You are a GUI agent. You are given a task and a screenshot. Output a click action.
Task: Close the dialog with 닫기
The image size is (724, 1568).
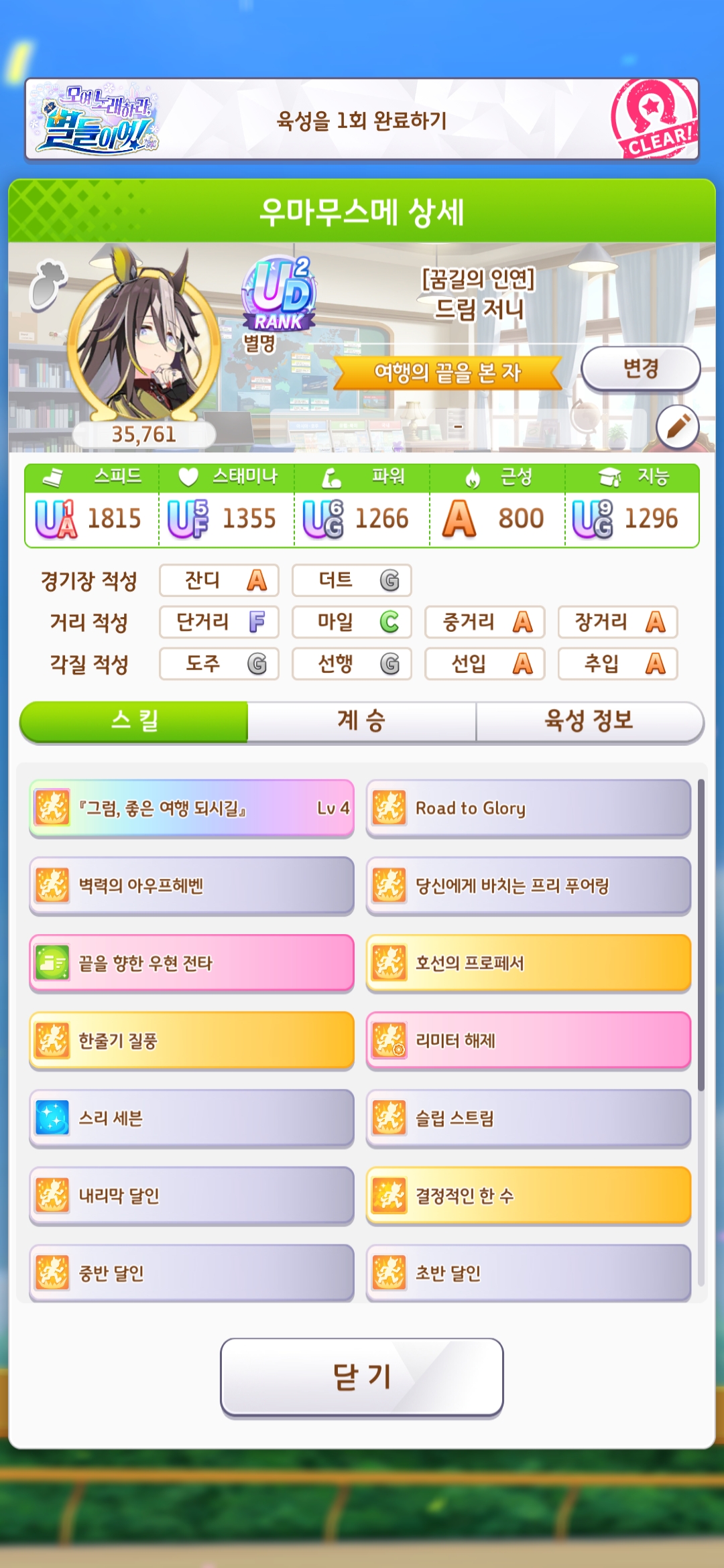click(x=361, y=1377)
